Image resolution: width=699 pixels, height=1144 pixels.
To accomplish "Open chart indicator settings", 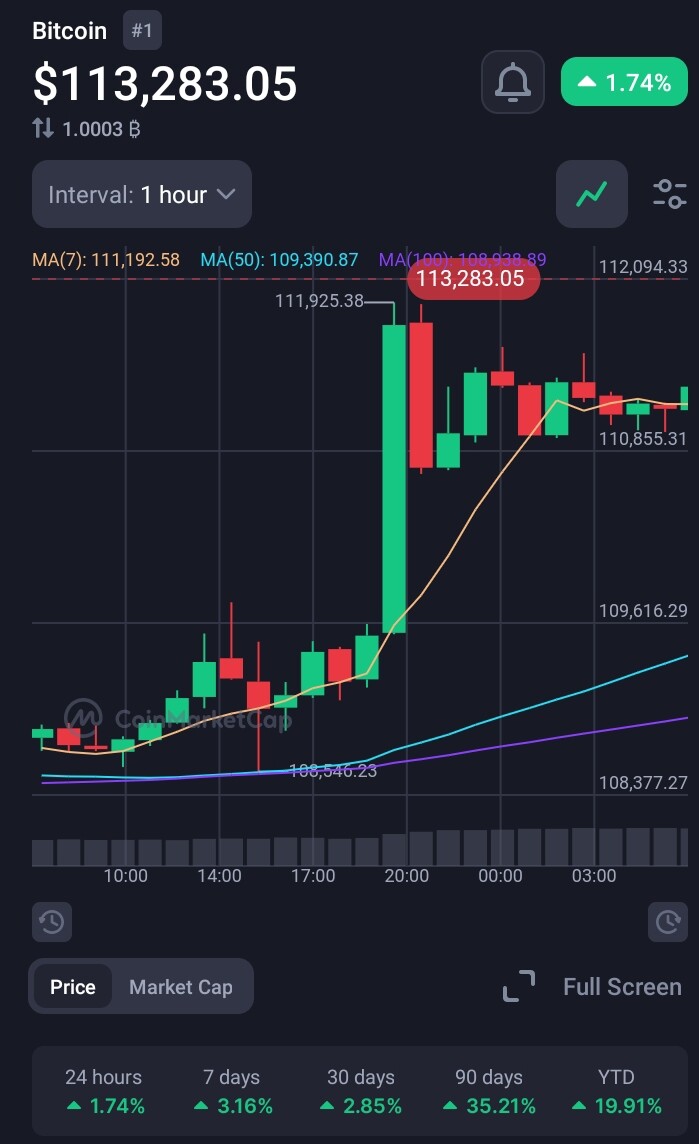I will click(x=669, y=194).
